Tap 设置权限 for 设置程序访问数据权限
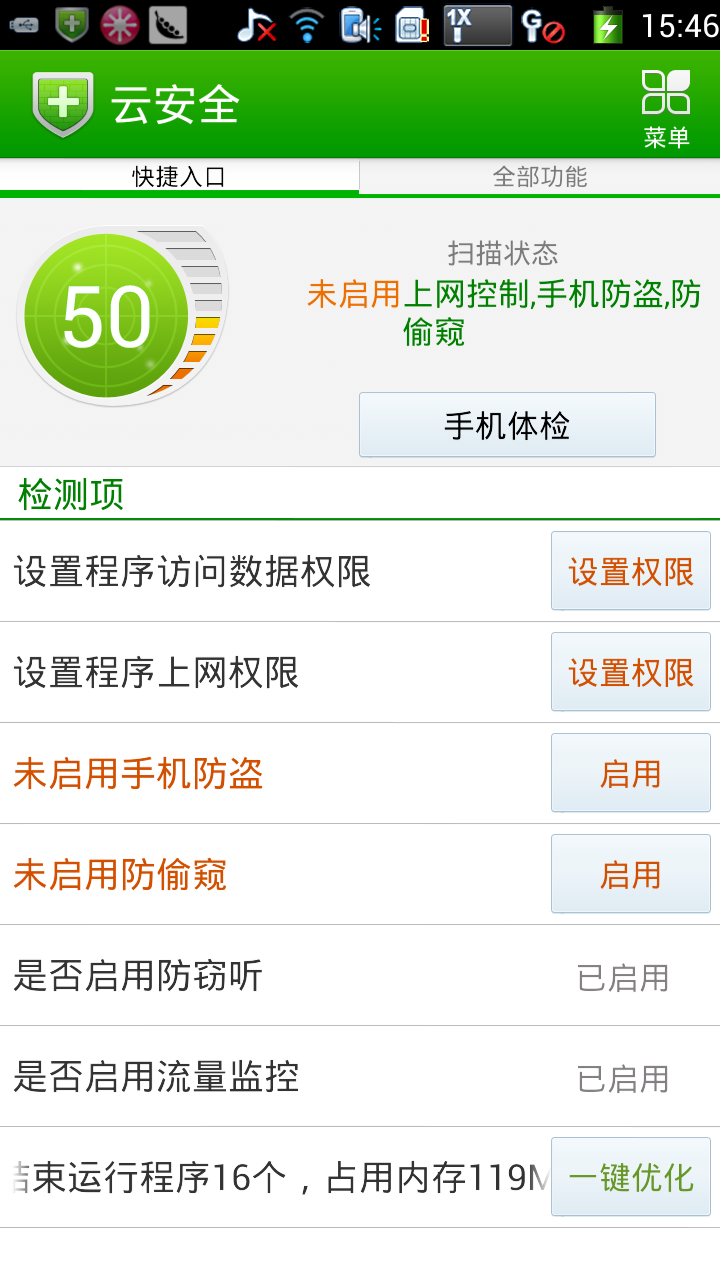 pos(631,571)
